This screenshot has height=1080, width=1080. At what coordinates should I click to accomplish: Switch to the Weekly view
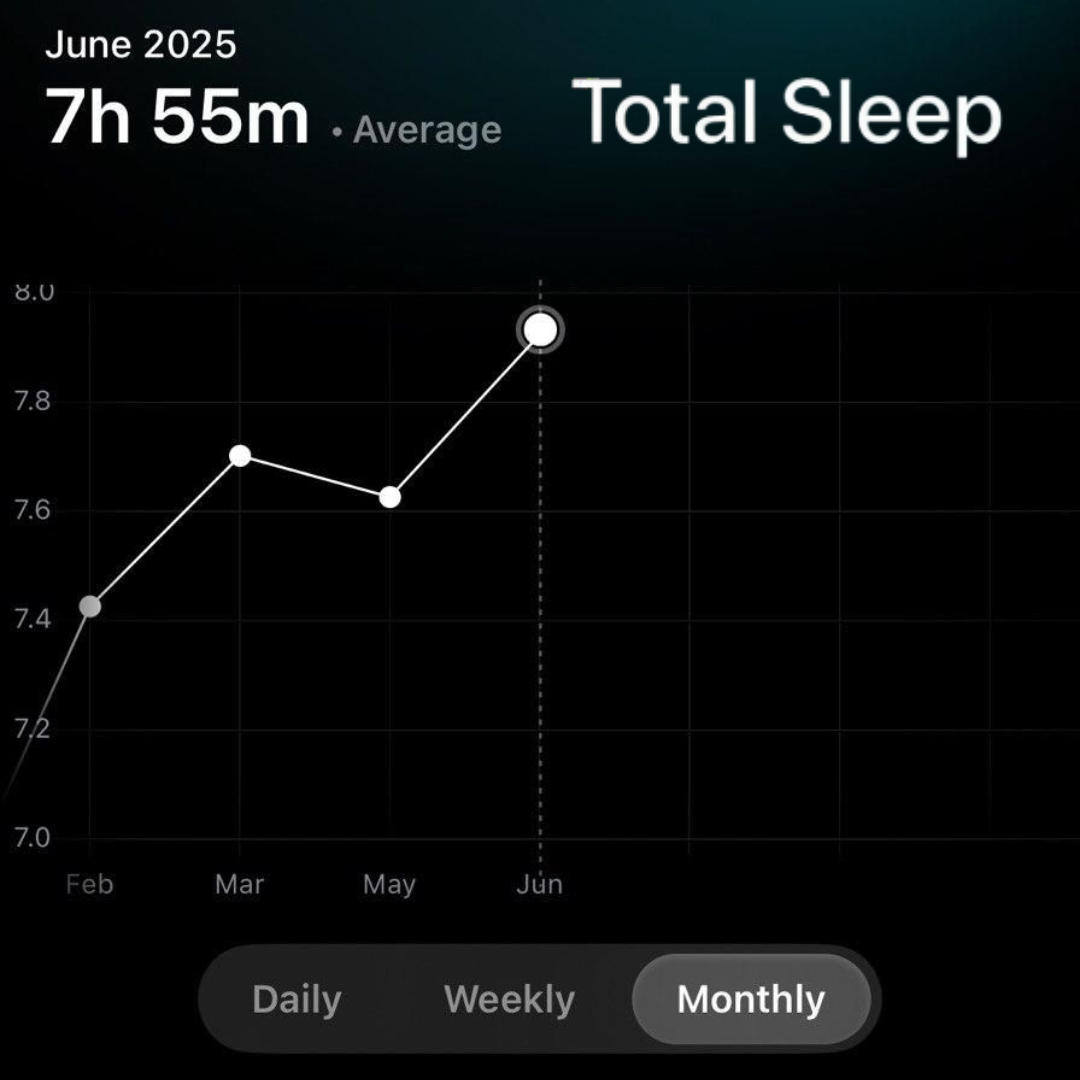(509, 999)
